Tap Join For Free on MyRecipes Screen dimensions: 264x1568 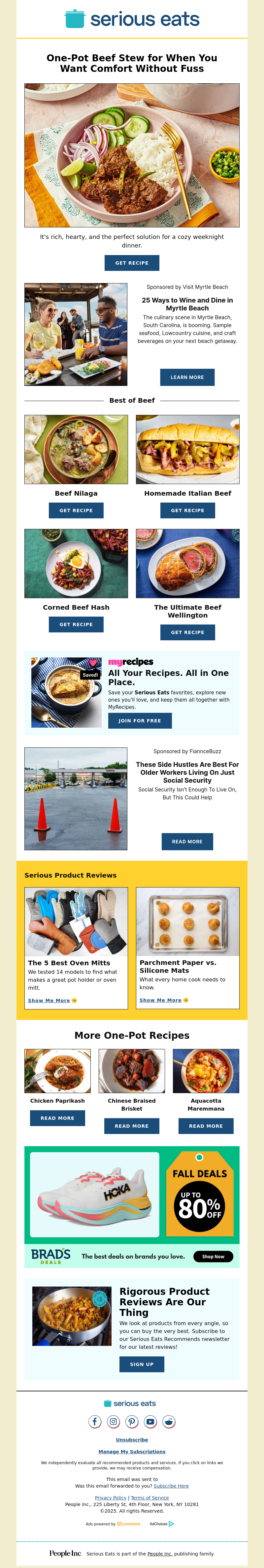(140, 720)
